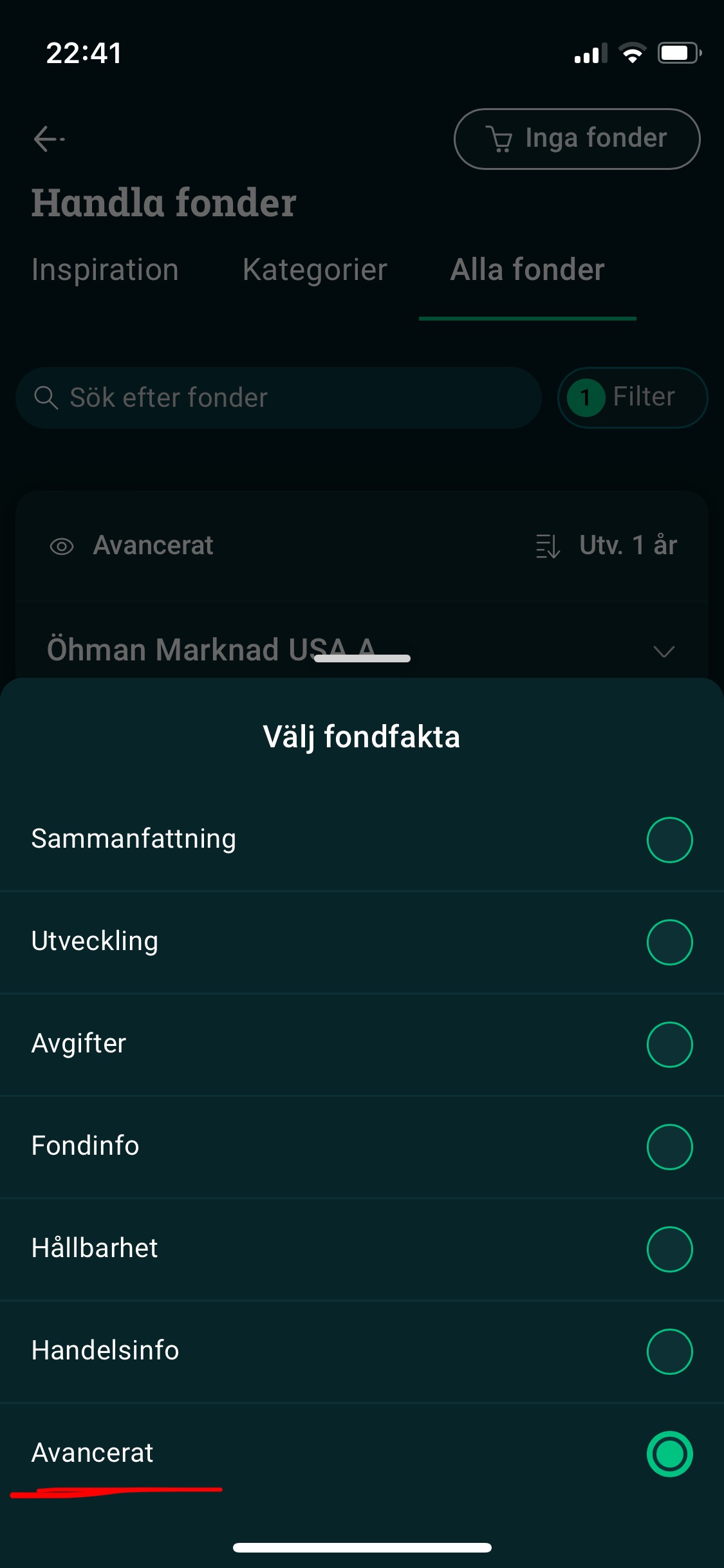Choose Utveckling as fund facts view

[669, 942]
